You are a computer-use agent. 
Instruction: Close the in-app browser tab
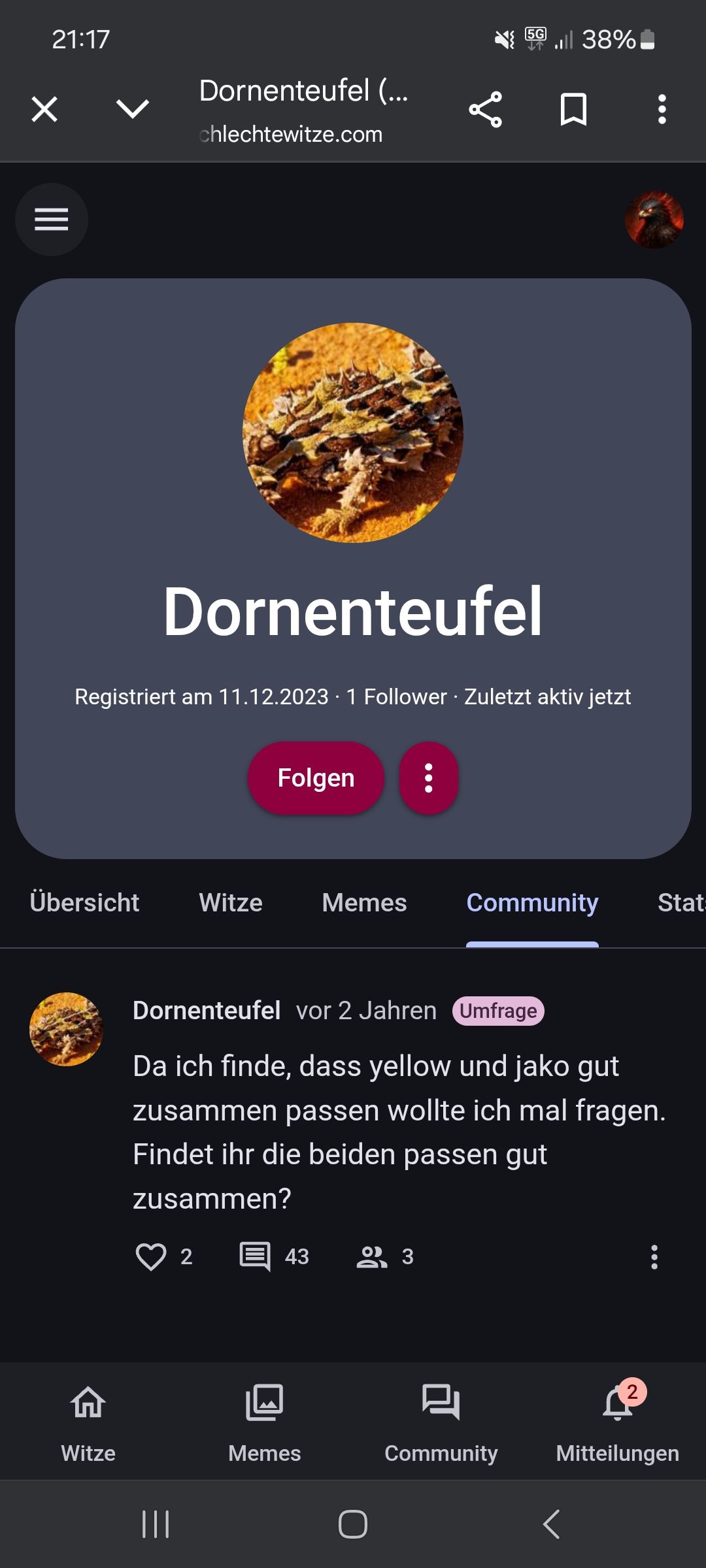click(44, 109)
